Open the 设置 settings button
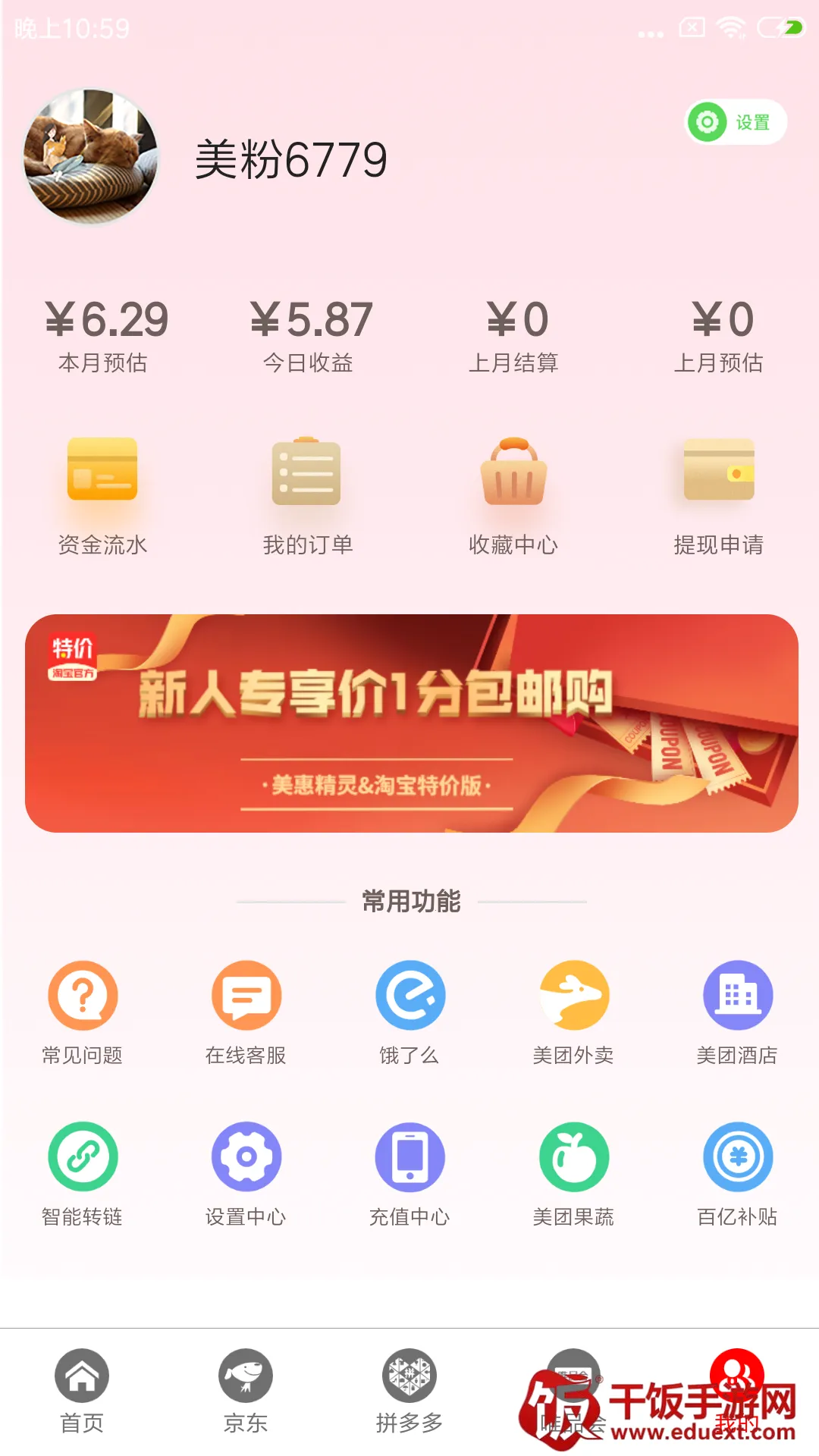The image size is (819, 1456). point(736,122)
